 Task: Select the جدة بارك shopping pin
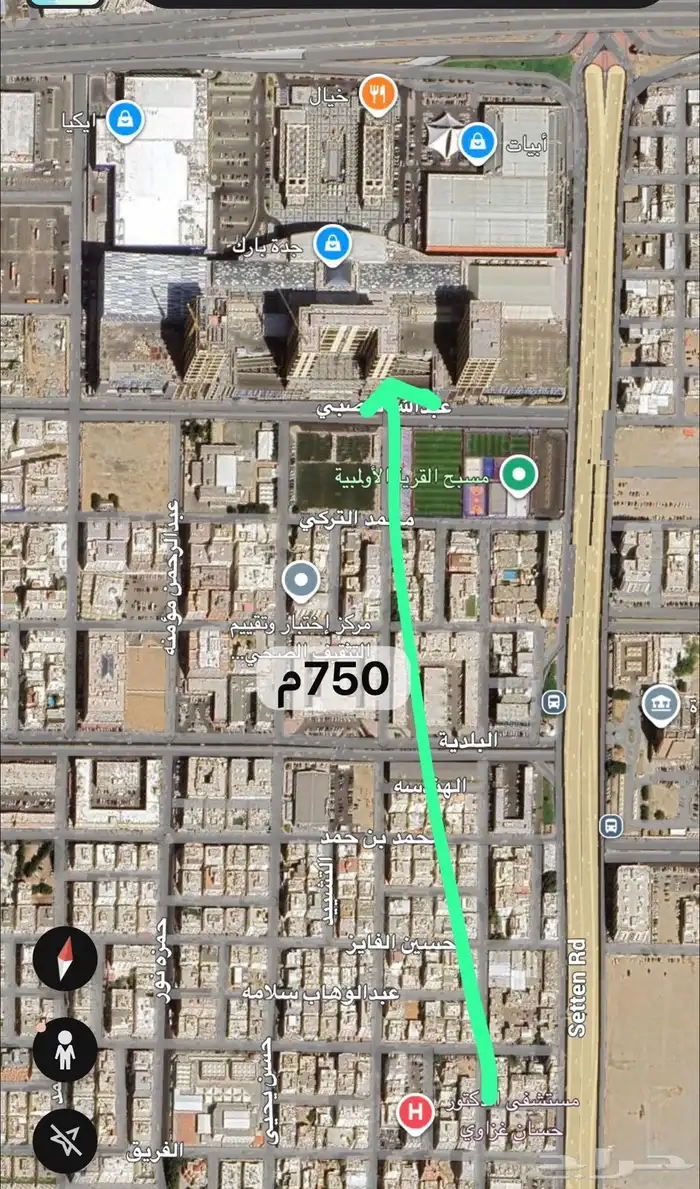point(332,241)
